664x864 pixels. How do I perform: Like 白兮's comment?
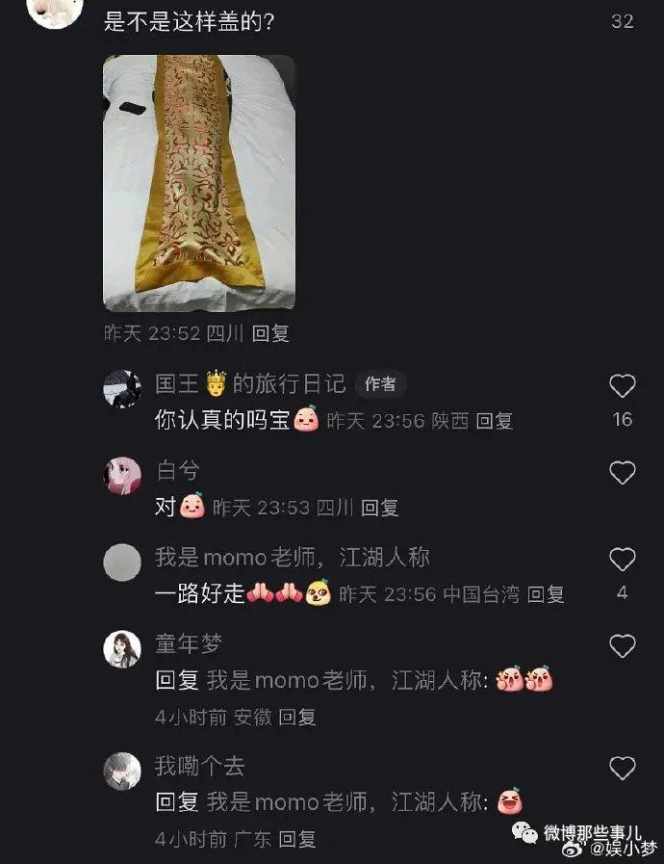point(622,473)
